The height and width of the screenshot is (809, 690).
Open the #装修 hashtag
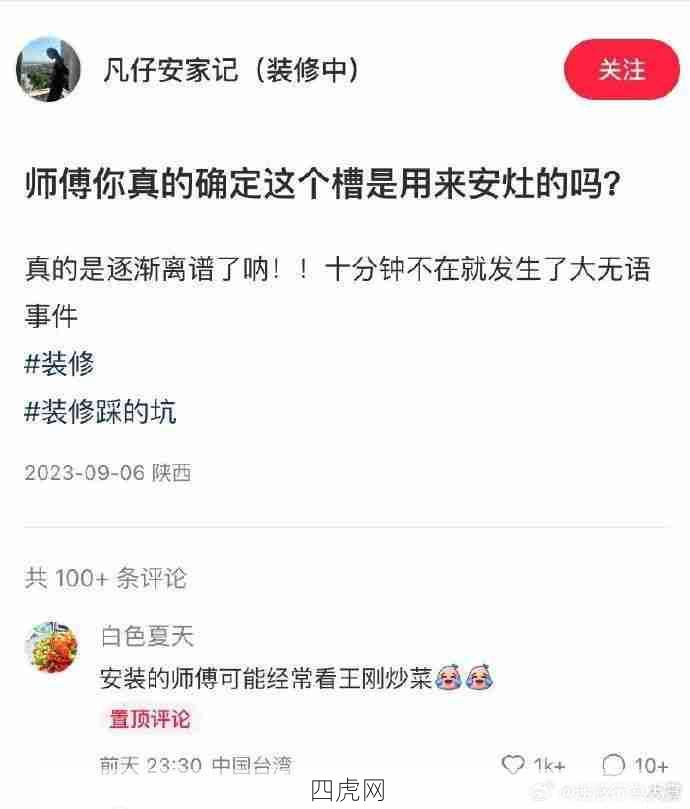tap(59, 364)
